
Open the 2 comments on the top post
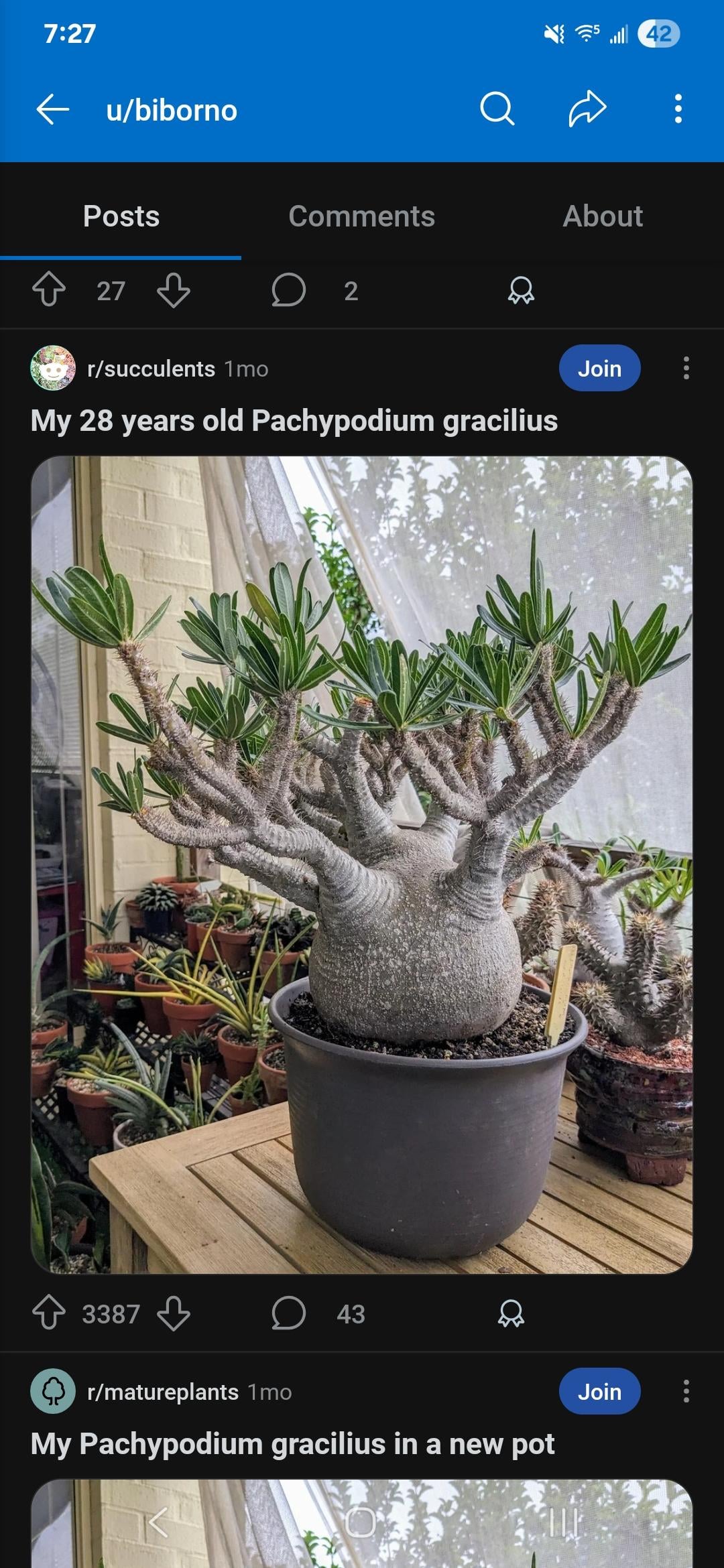[x=314, y=290]
